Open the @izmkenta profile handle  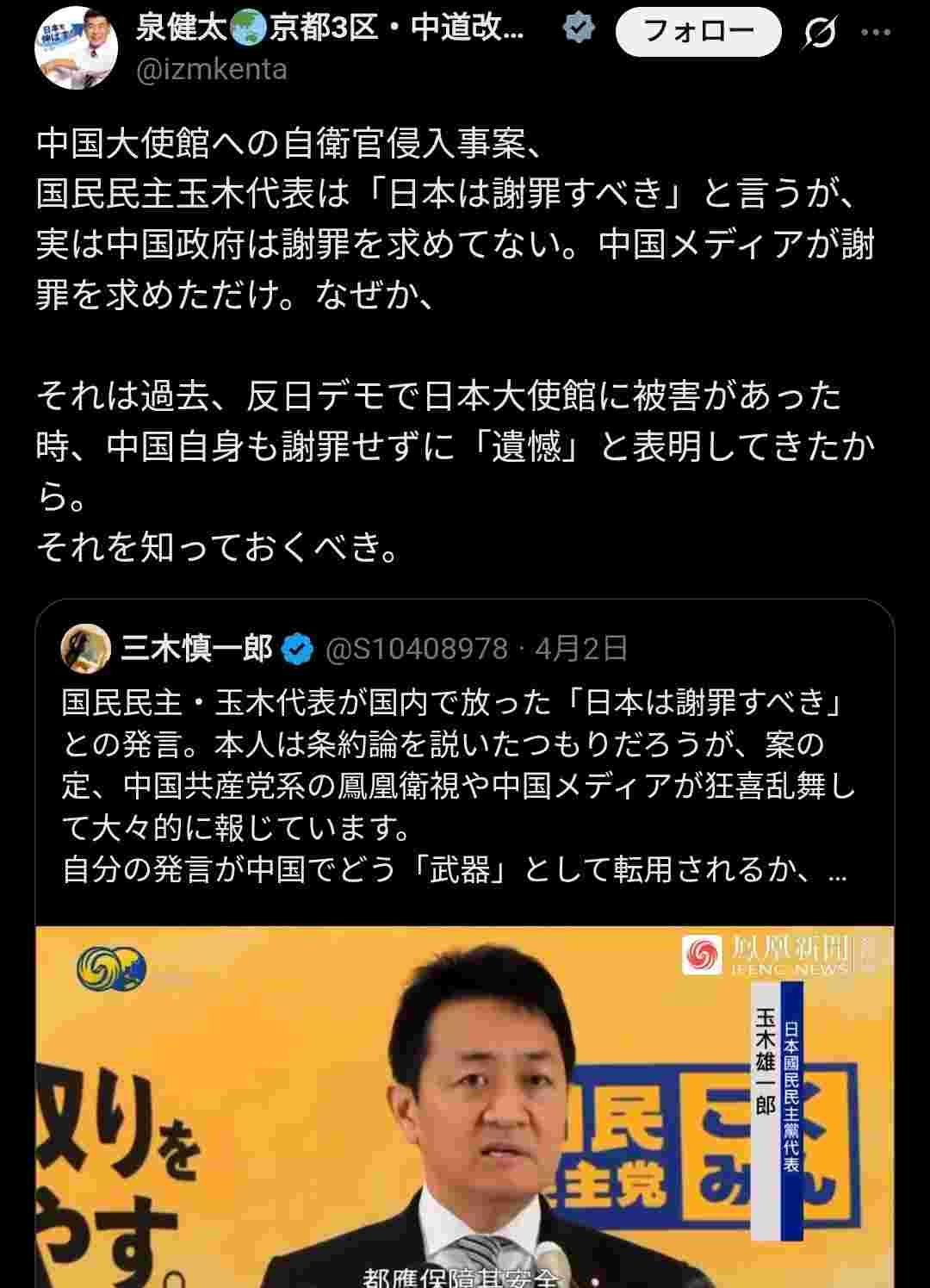coord(212,69)
